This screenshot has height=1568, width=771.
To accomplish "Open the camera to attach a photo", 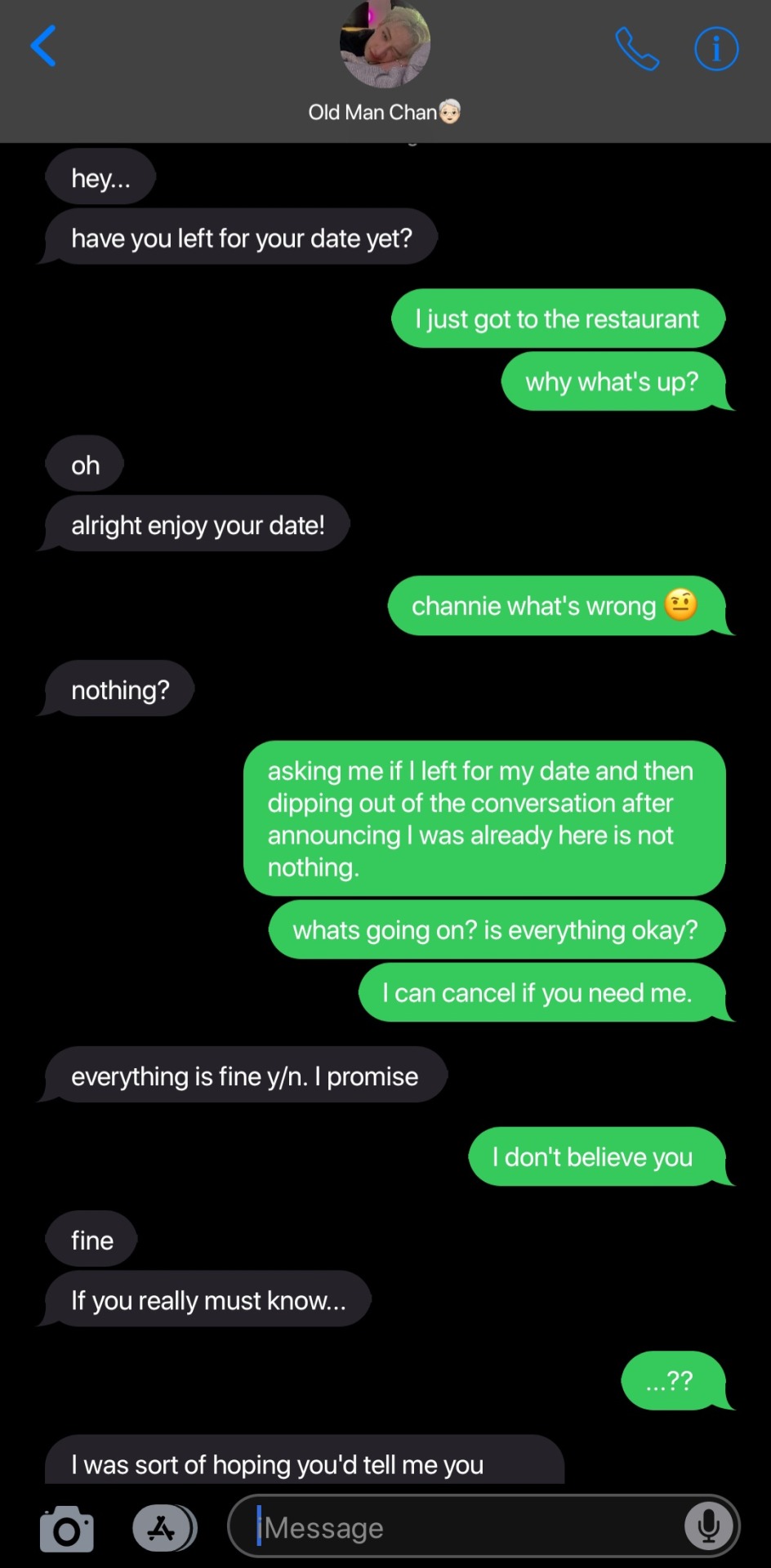I will click(x=67, y=1528).
